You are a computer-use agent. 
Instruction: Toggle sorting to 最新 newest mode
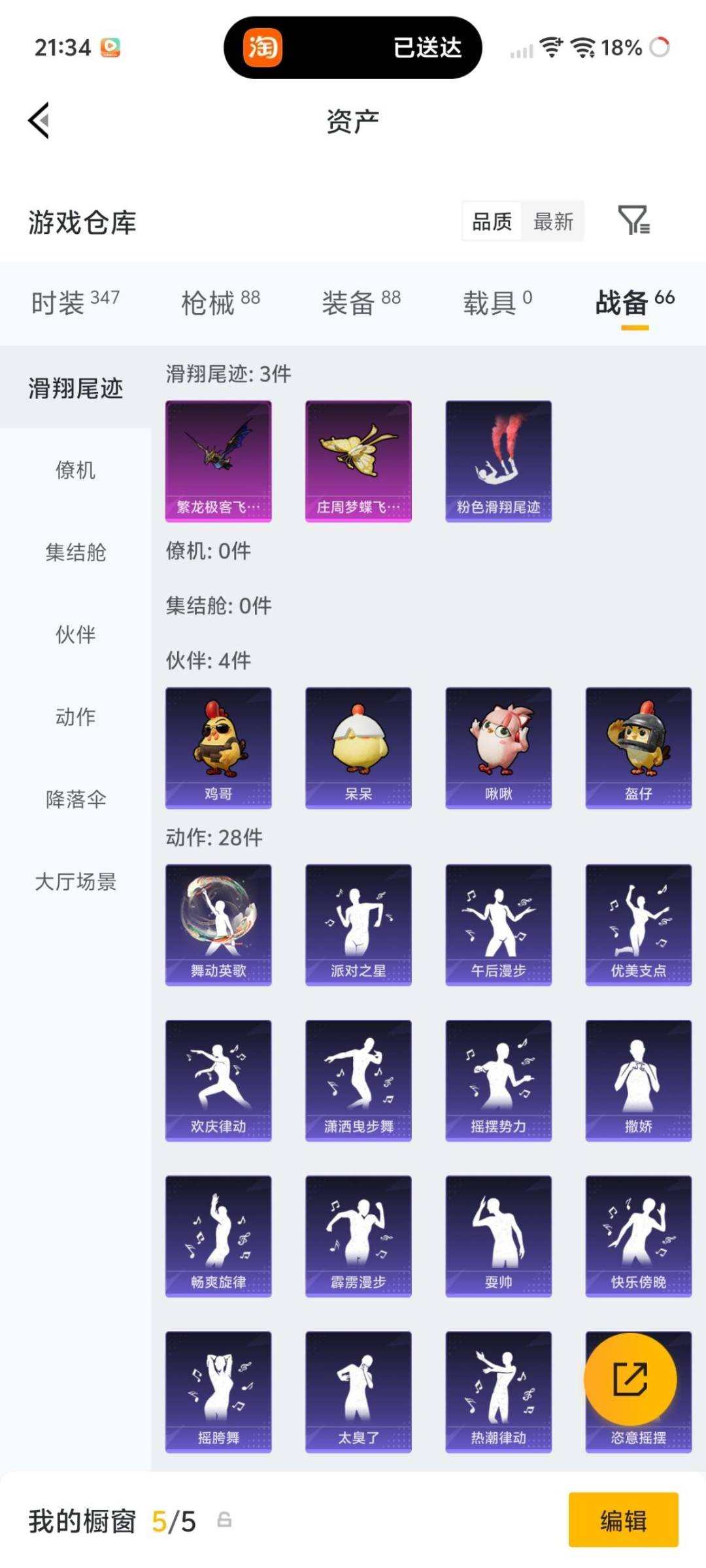[554, 222]
